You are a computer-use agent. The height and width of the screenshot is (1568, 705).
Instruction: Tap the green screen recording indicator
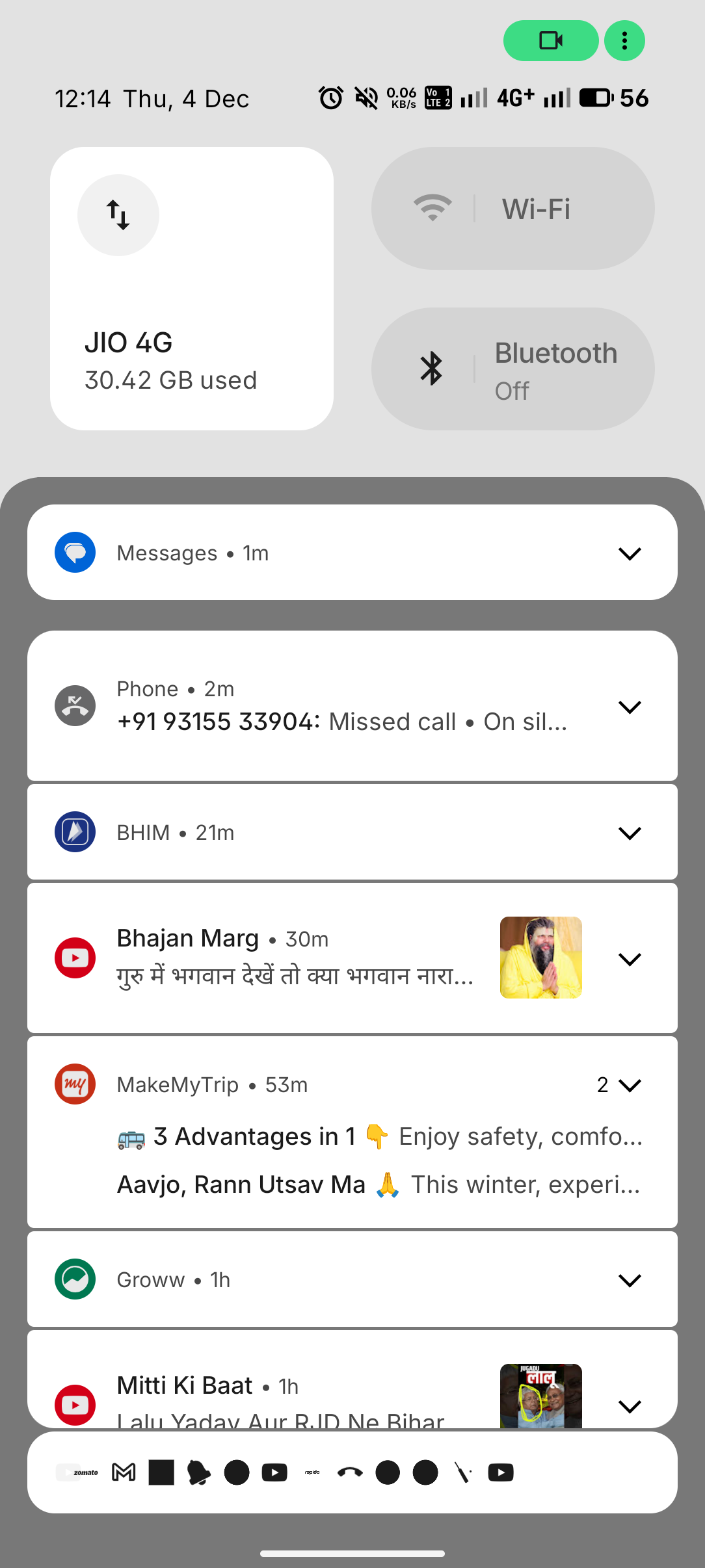click(x=550, y=41)
